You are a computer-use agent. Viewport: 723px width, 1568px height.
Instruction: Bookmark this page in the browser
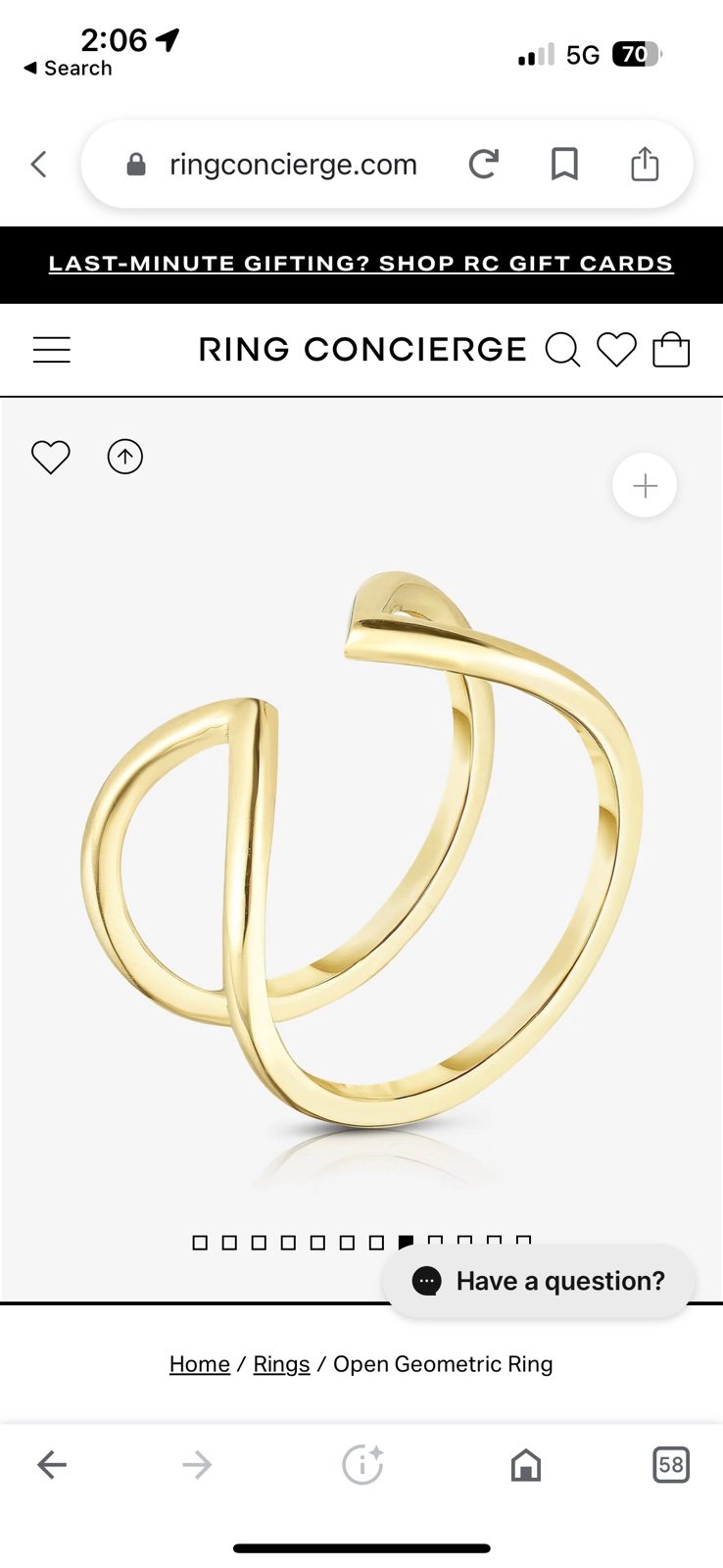(x=564, y=164)
